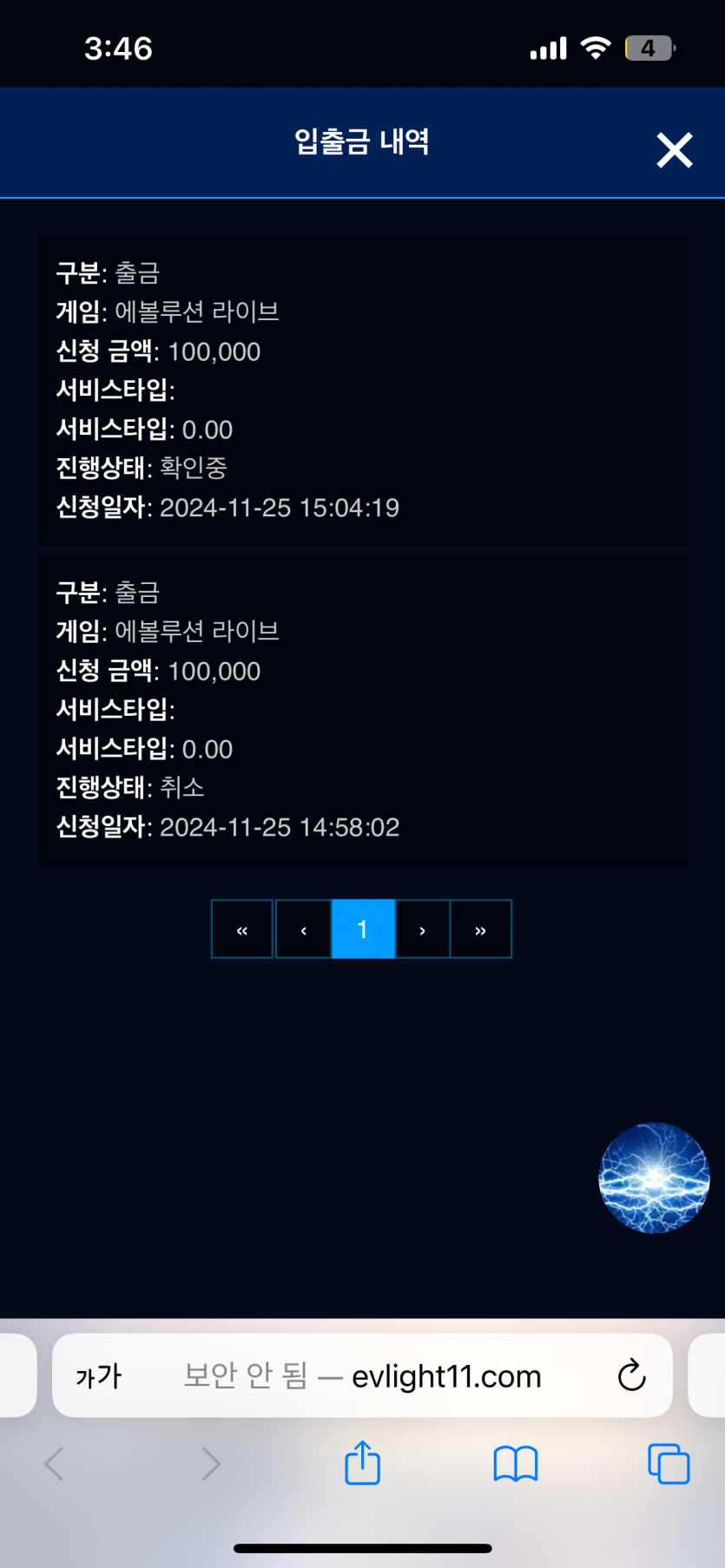725x1568 pixels.
Task: Tap the evlight11.com address bar
Action: pyautogui.click(x=362, y=1375)
